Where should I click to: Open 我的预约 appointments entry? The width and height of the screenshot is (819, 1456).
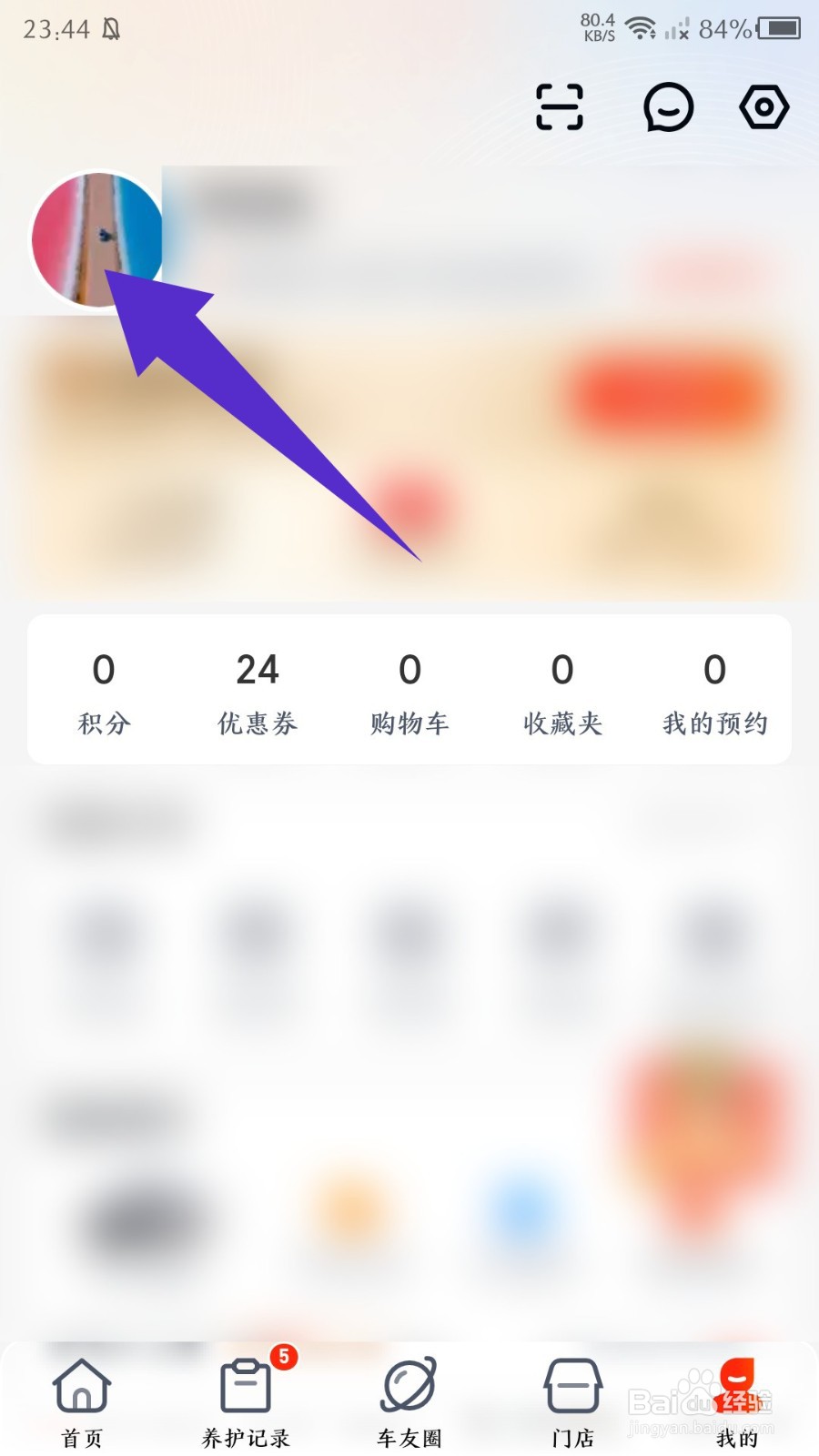(715, 692)
